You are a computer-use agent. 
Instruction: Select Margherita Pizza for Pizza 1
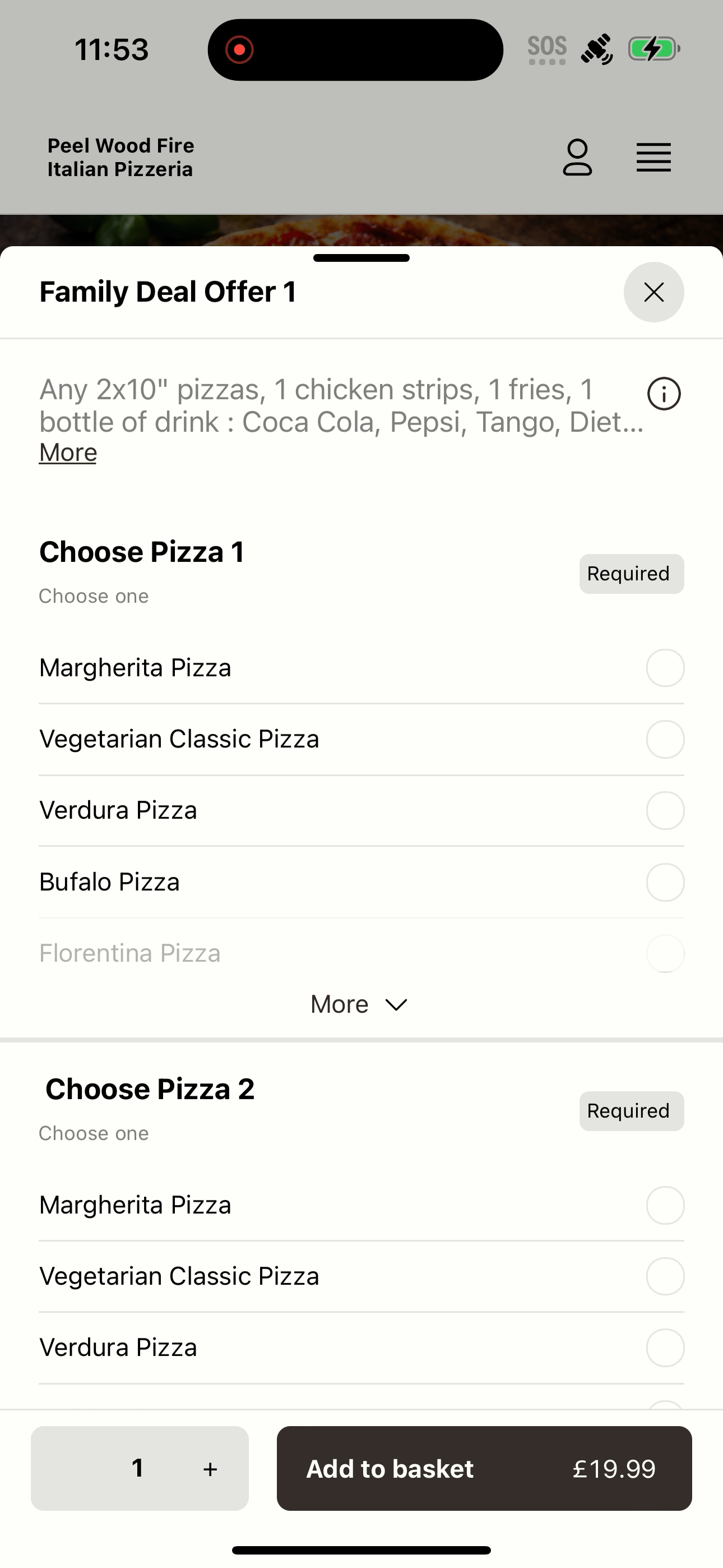click(361, 668)
